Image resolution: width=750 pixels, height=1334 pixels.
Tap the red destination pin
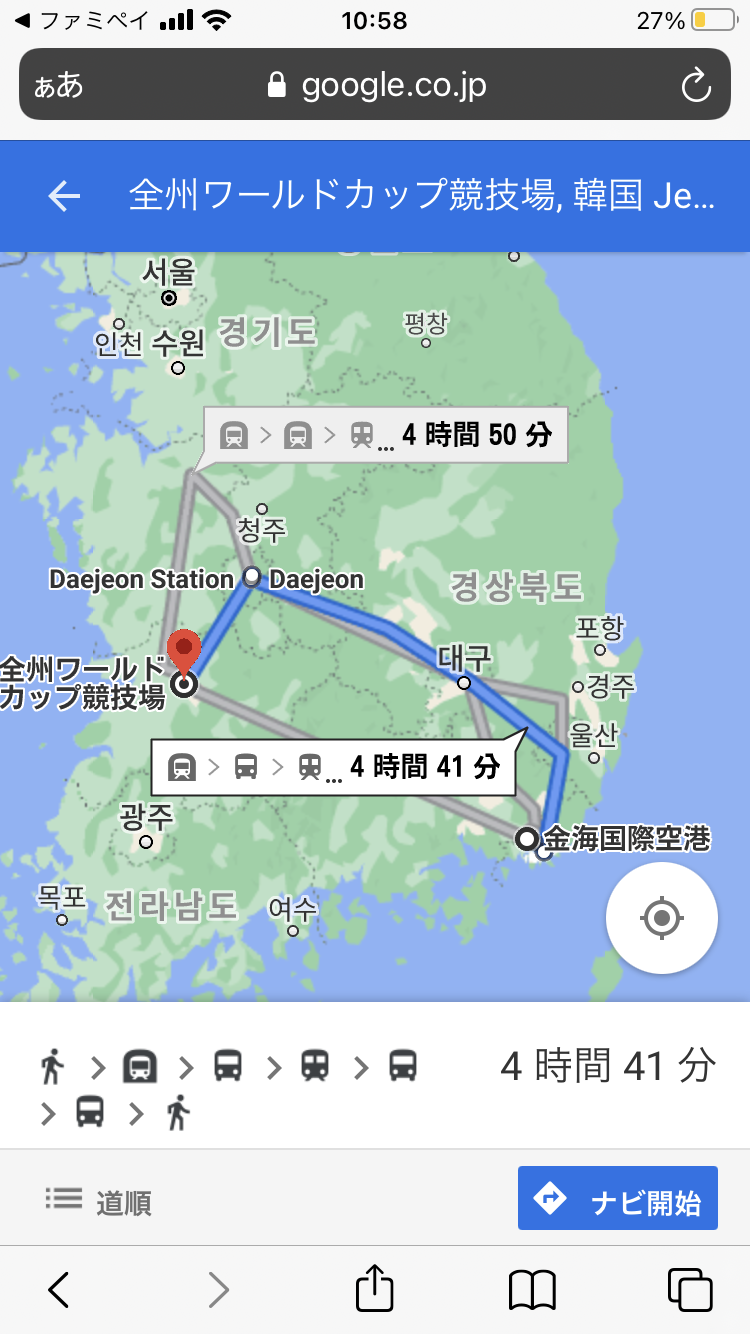coord(185,653)
